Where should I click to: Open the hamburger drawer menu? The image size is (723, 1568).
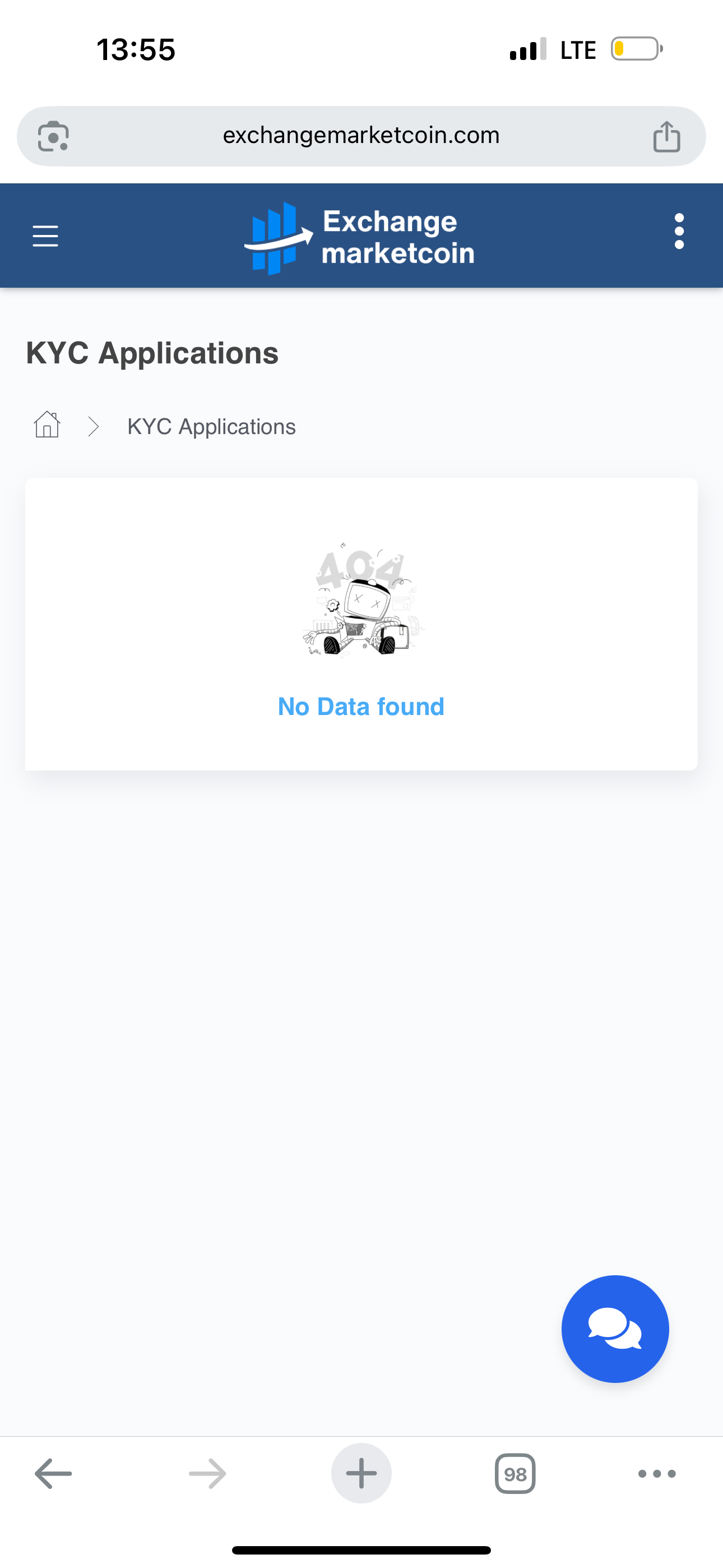45,236
